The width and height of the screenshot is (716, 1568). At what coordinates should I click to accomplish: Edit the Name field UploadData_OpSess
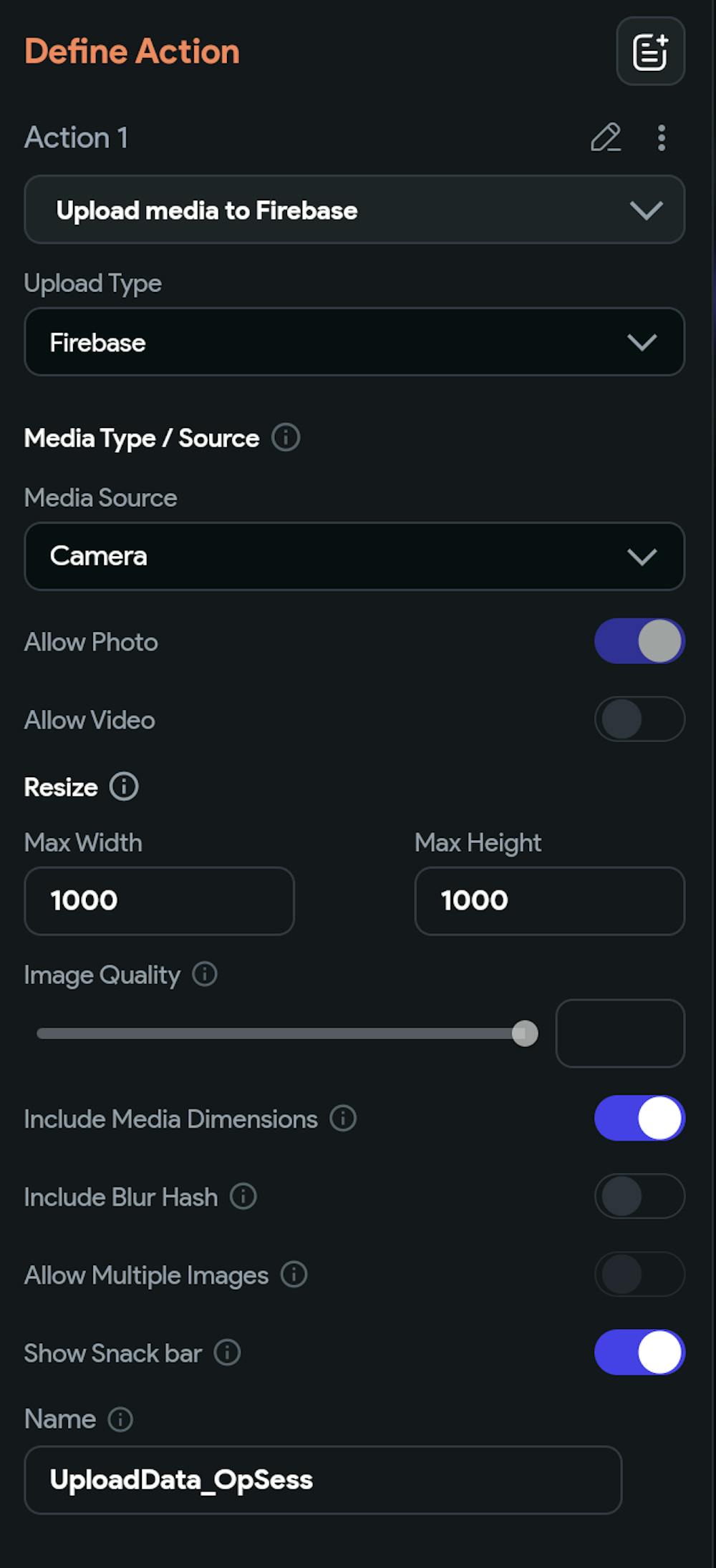click(x=323, y=1479)
